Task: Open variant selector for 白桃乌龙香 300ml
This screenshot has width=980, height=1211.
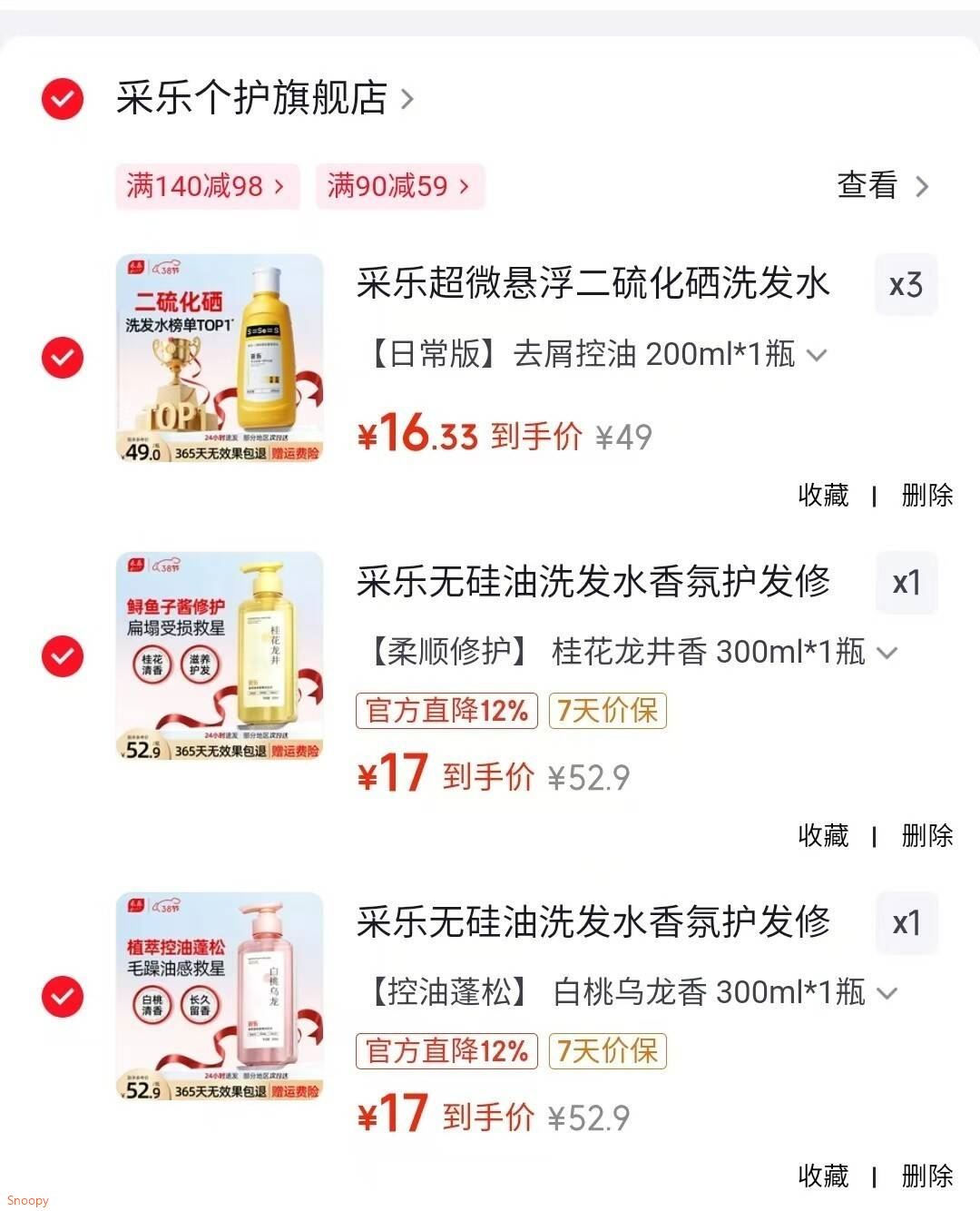Action: click(887, 993)
